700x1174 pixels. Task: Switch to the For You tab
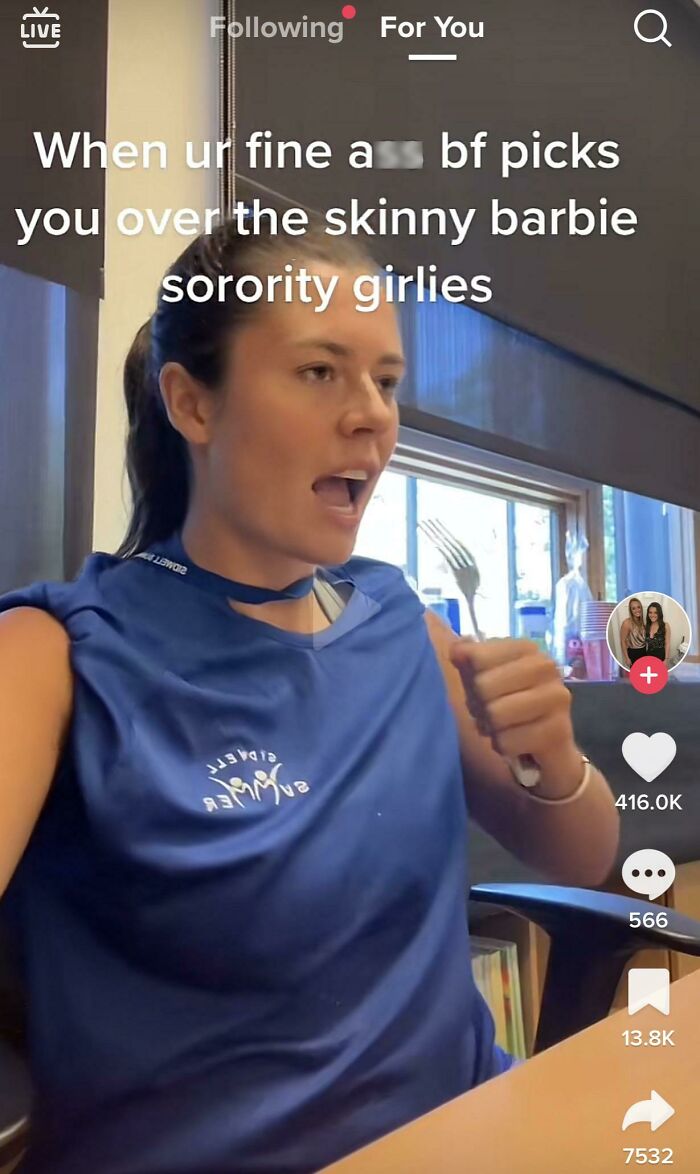432,27
